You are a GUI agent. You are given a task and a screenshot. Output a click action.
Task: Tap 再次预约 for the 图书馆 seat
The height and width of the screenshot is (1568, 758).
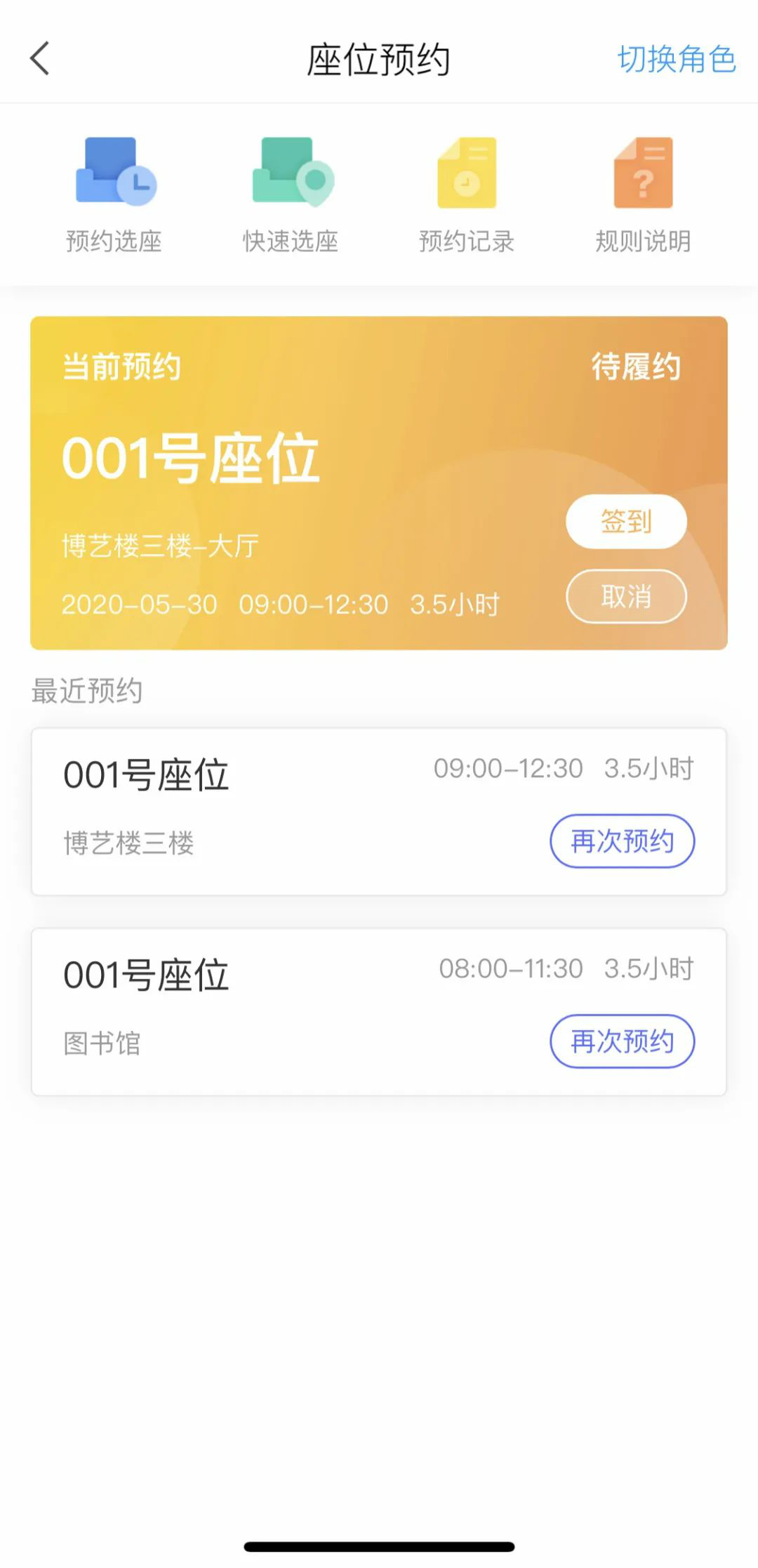point(623,1041)
